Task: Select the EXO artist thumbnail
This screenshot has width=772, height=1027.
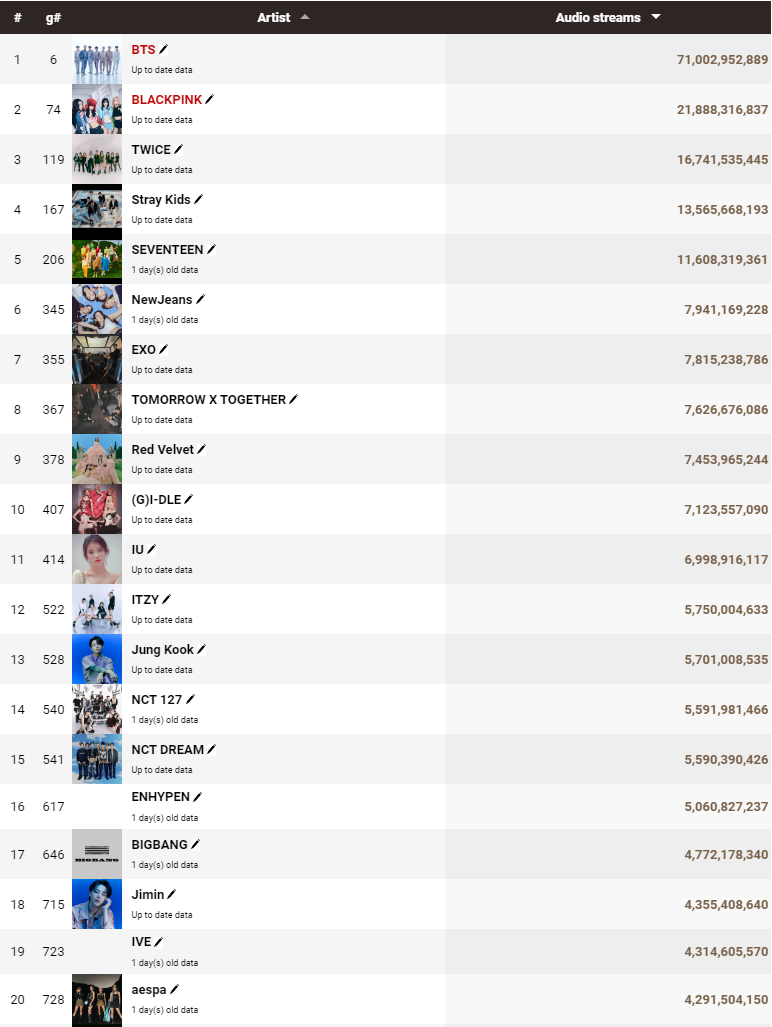Action: point(97,359)
